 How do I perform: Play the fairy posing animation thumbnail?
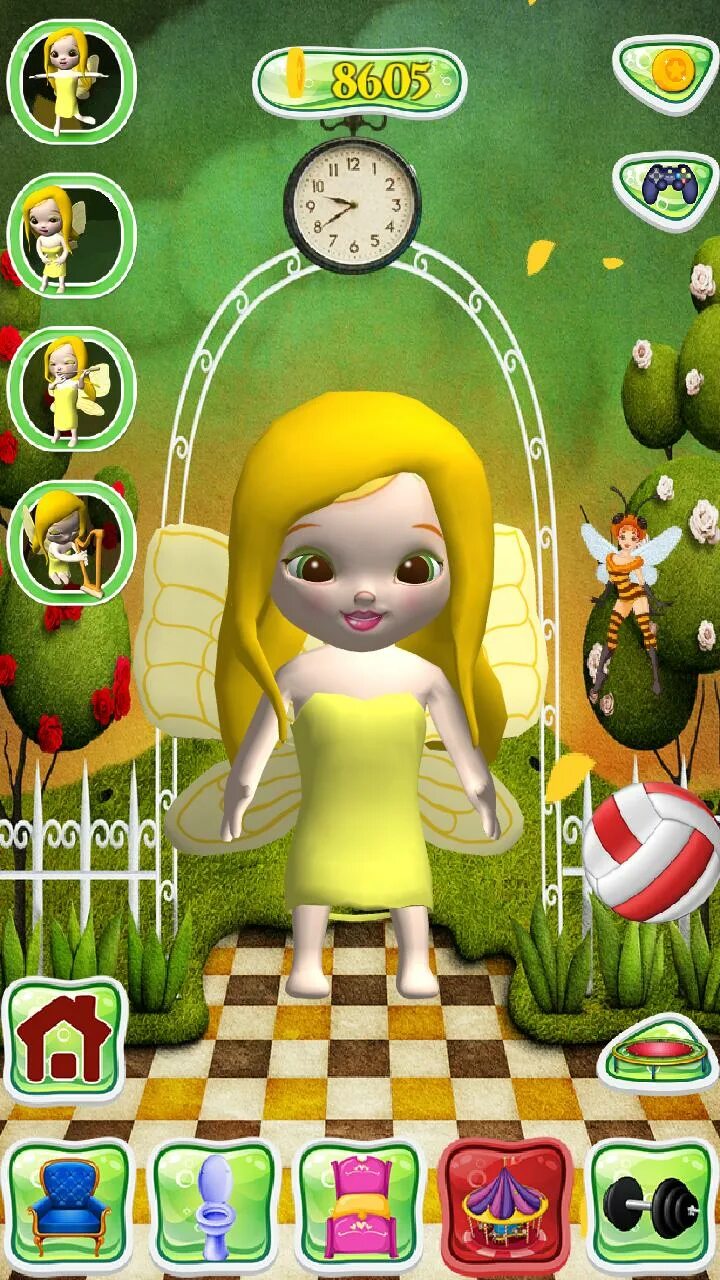tap(71, 236)
